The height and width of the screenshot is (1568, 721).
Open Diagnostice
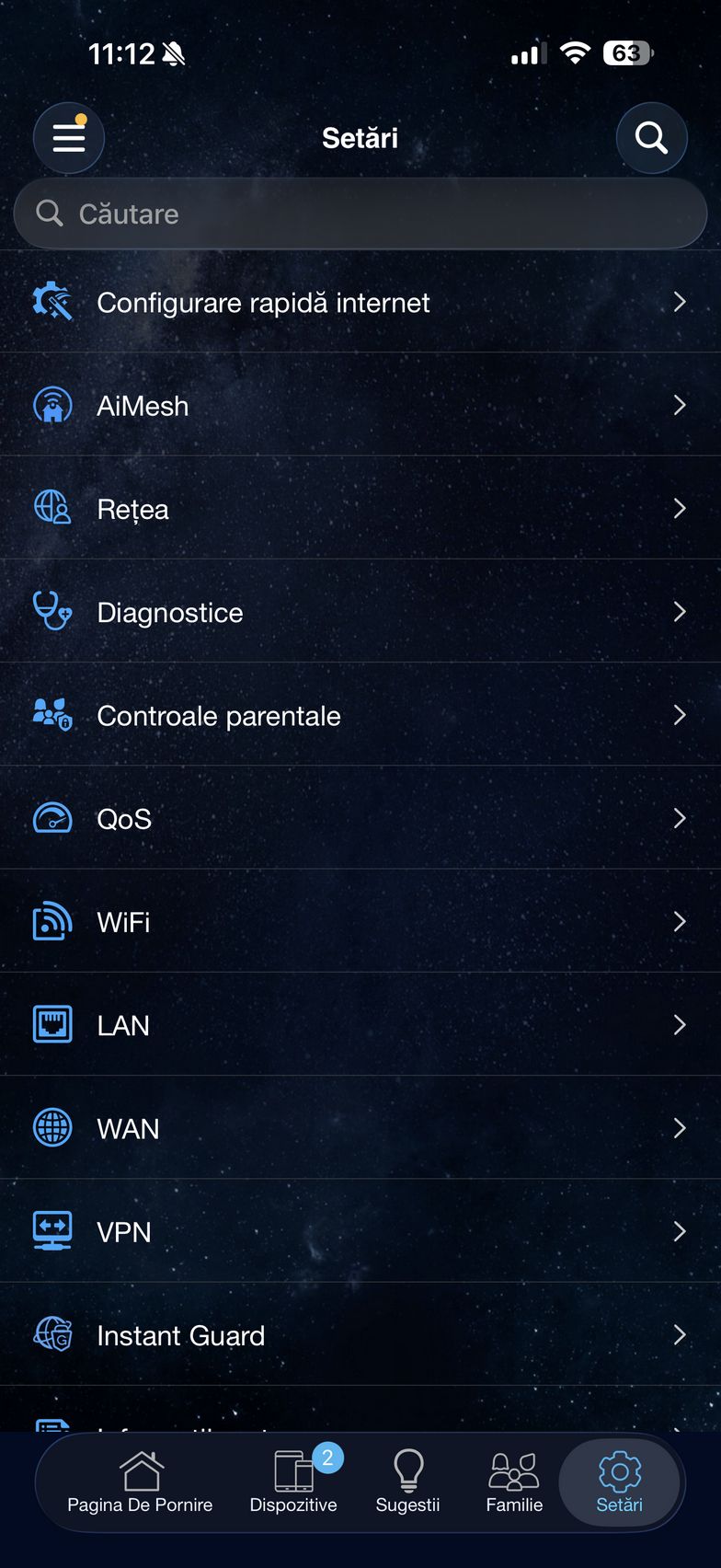(359, 612)
